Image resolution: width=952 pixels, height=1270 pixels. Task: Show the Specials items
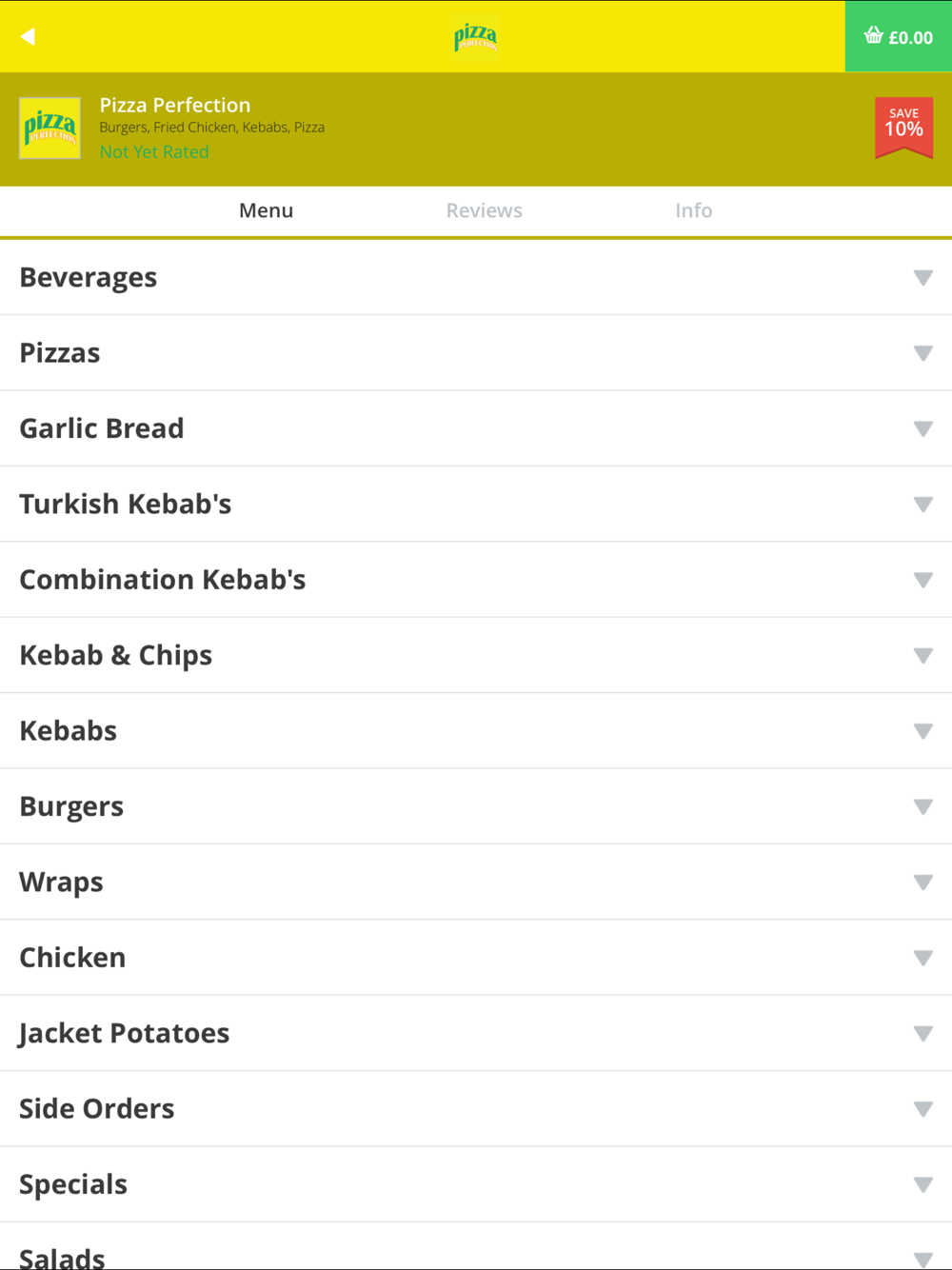pos(476,1184)
